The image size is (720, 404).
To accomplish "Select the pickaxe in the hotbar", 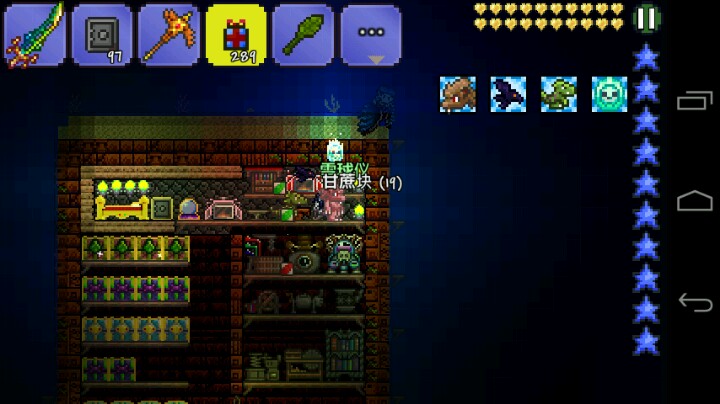I will pyautogui.click(x=168, y=34).
